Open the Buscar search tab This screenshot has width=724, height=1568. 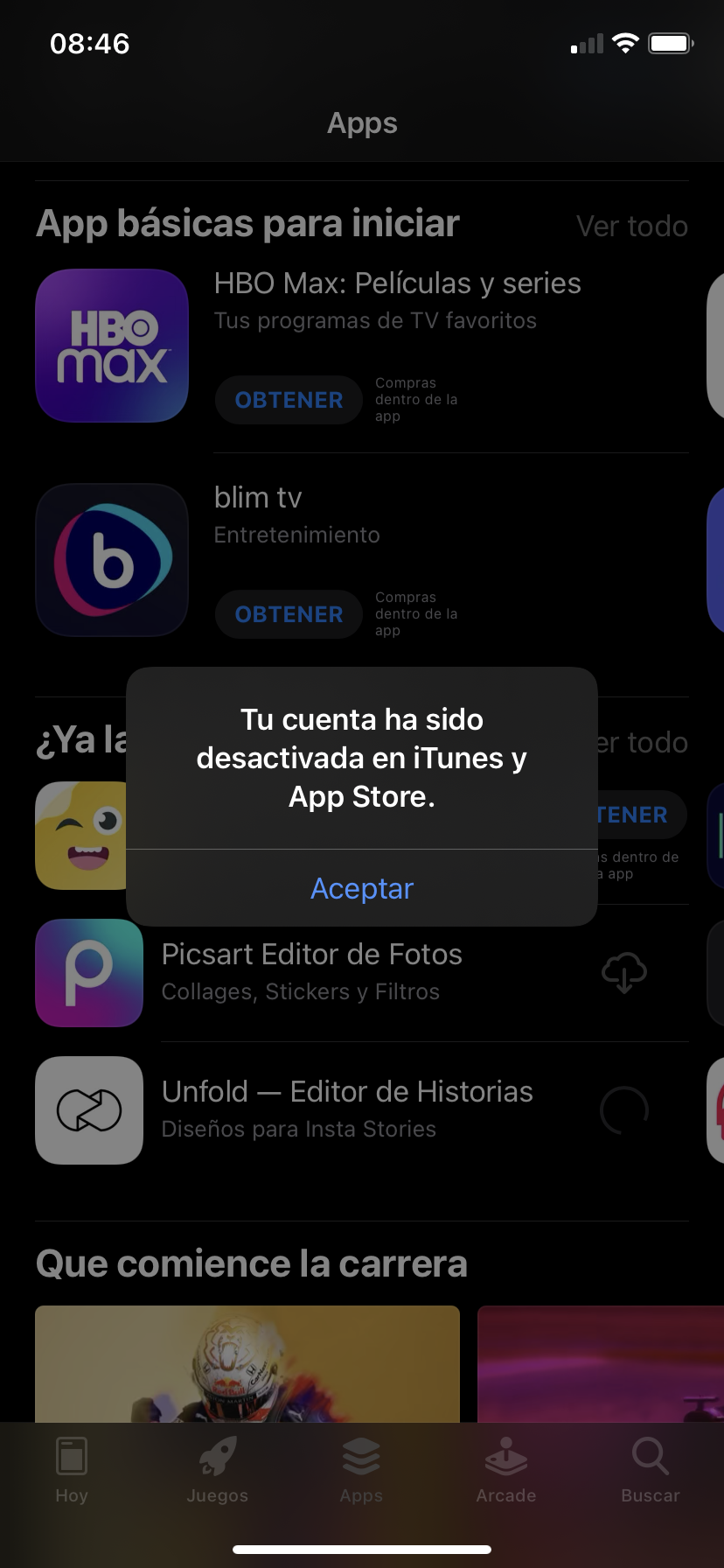pos(650,1470)
